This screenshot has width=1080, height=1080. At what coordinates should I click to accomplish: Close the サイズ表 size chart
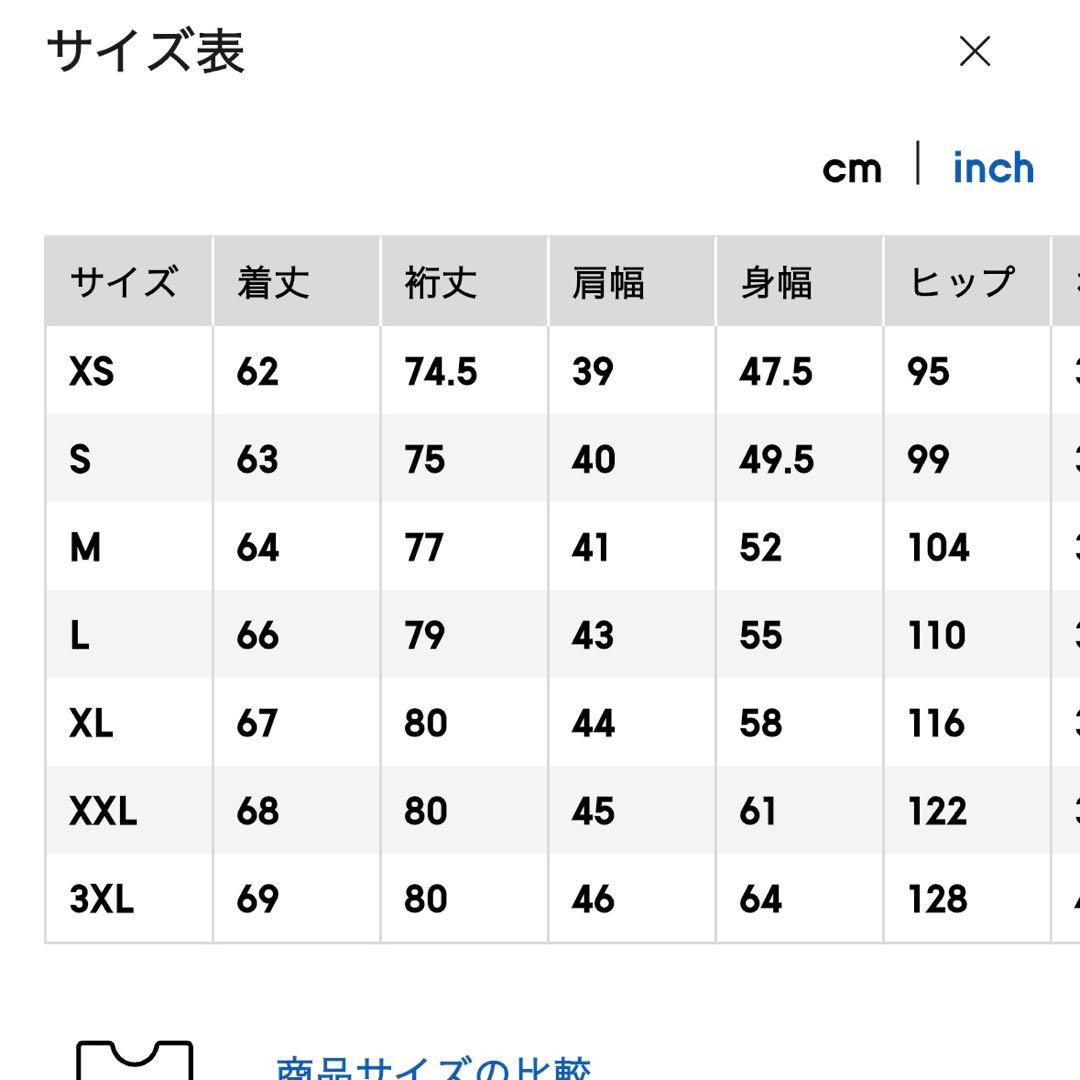(x=974, y=52)
